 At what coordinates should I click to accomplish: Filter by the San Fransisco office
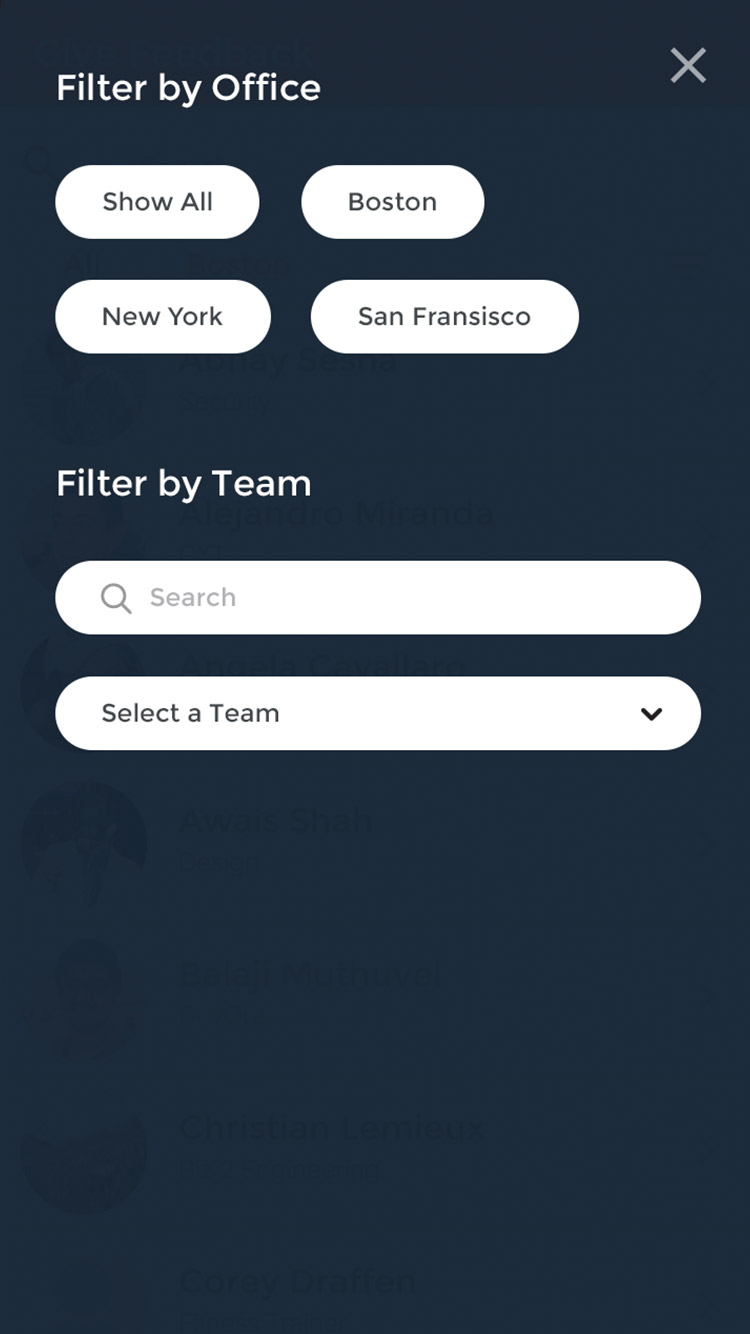444,317
